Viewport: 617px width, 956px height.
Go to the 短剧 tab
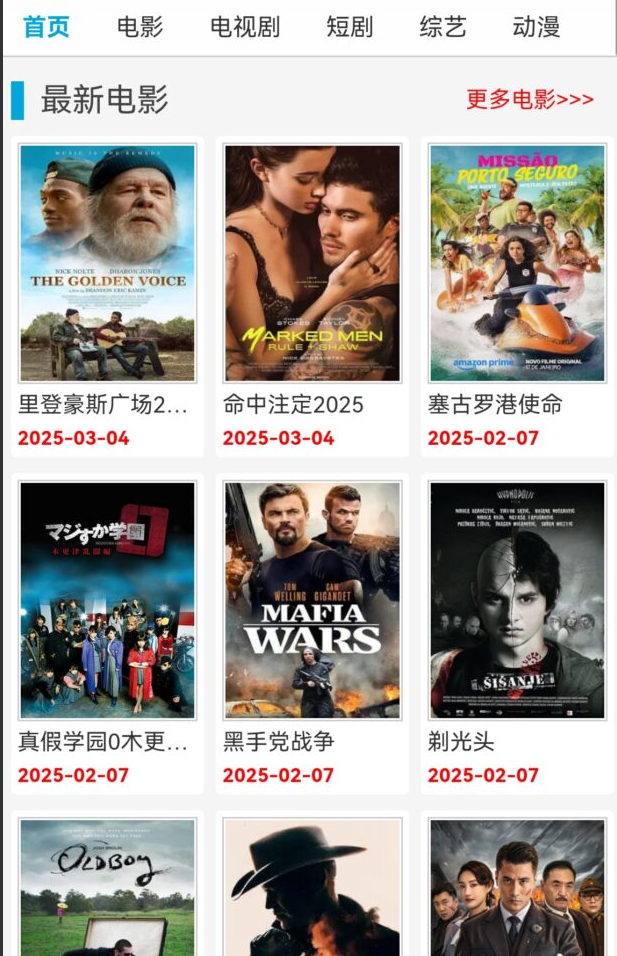pos(349,27)
